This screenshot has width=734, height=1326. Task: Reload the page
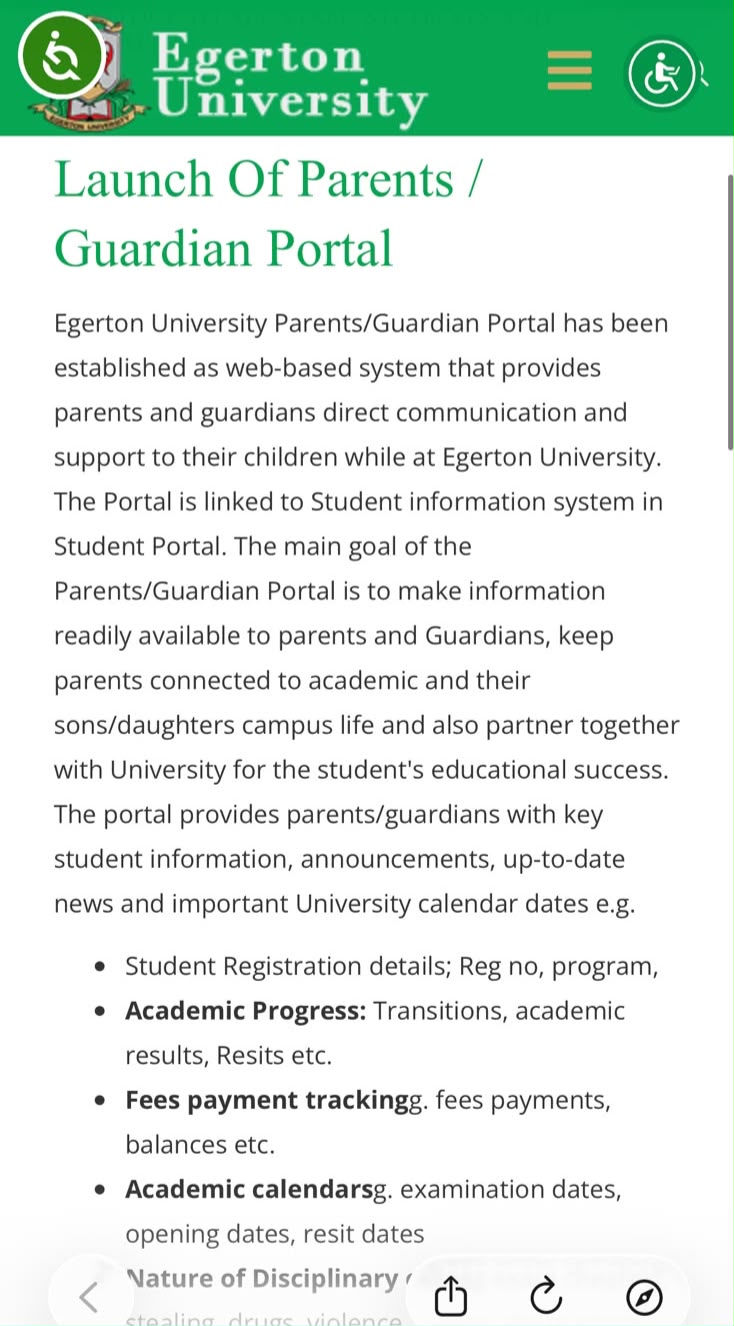click(546, 1297)
